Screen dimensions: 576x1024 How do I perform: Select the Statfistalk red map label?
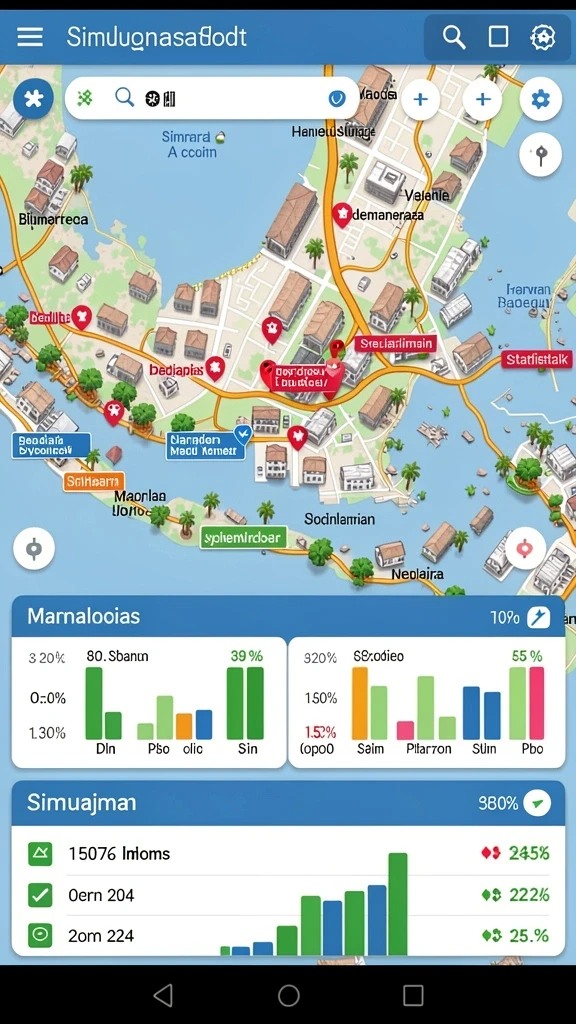tap(539, 359)
